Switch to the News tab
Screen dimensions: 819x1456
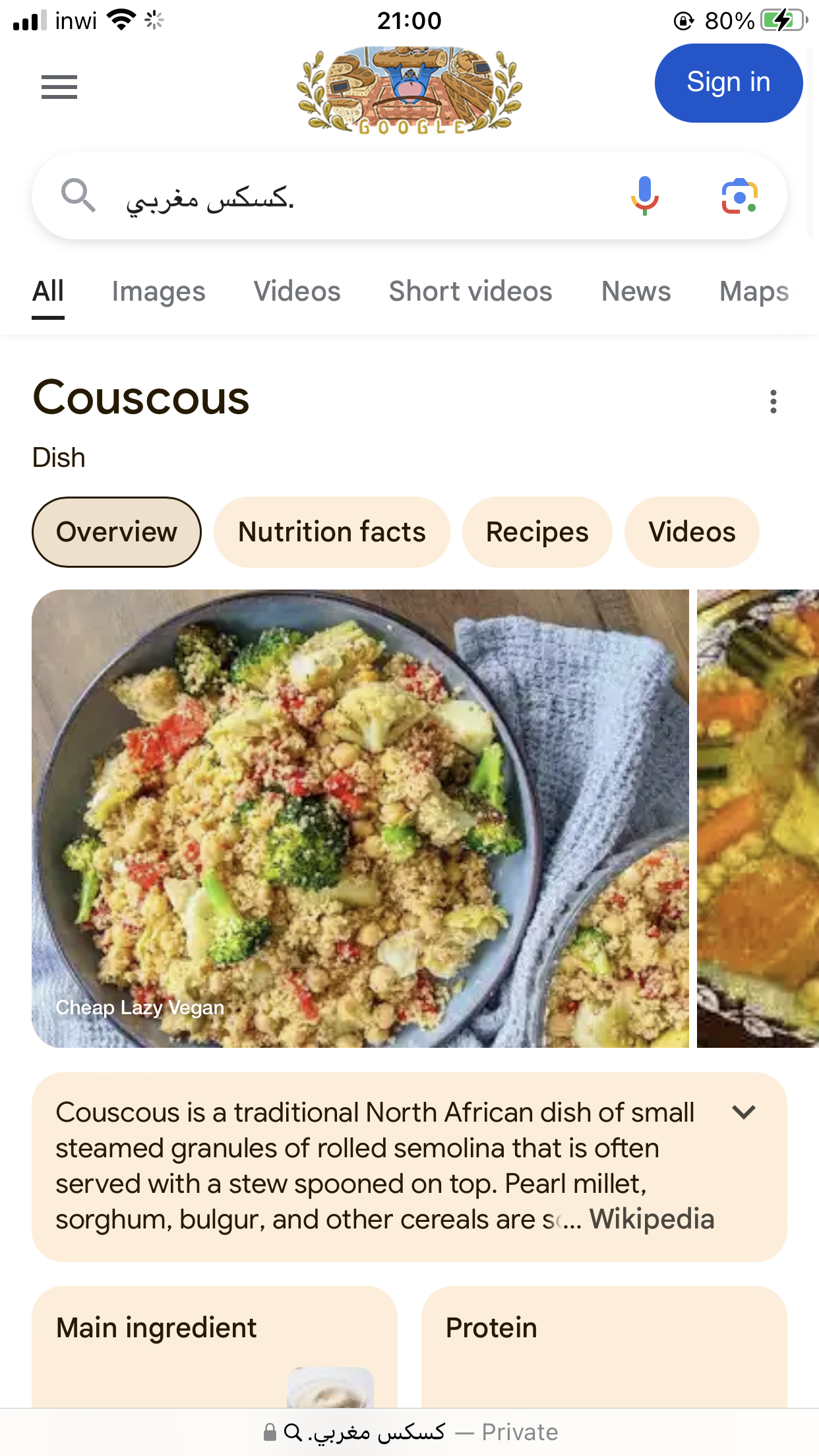636,291
